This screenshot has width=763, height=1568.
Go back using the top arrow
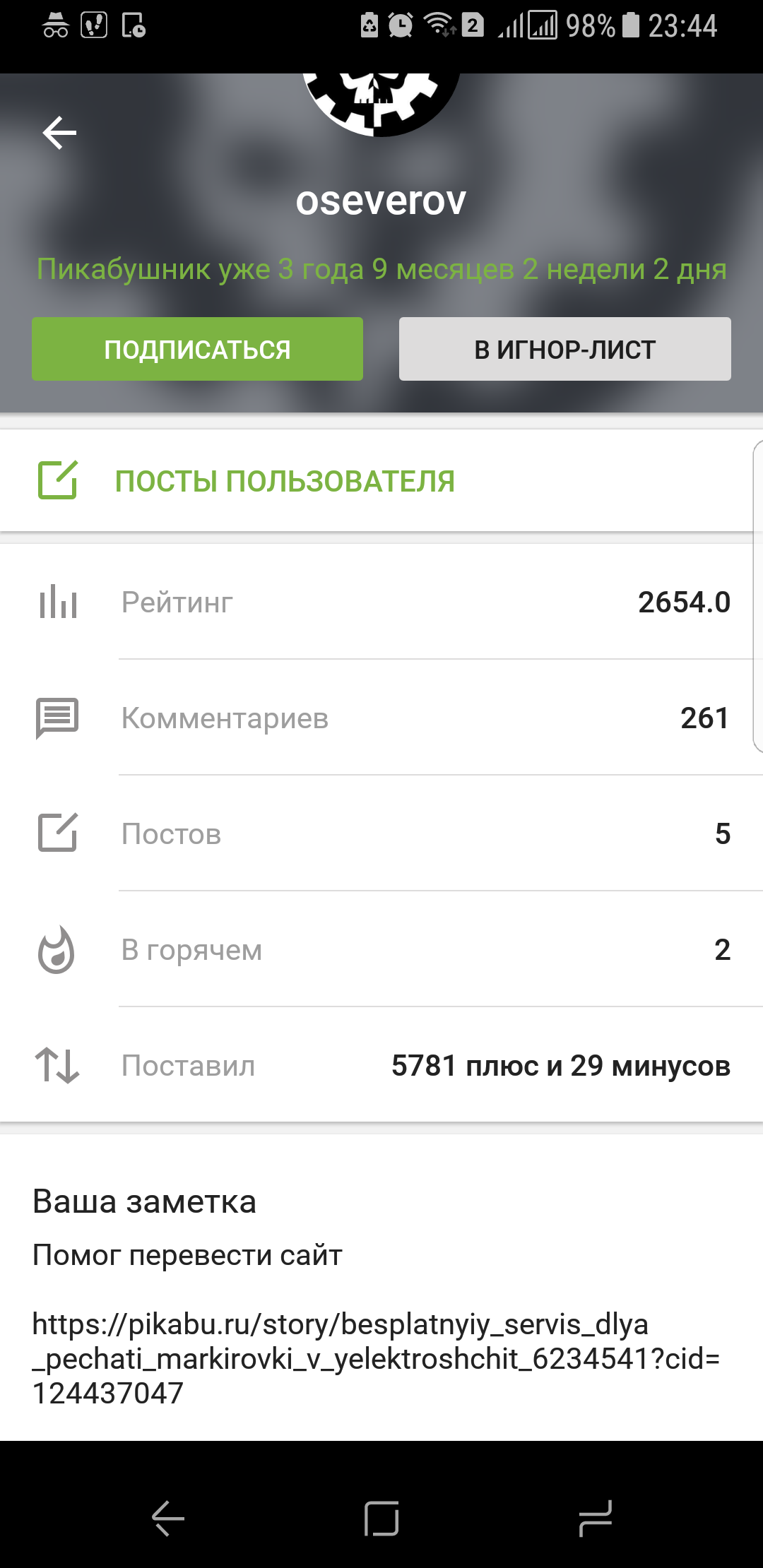[59, 133]
